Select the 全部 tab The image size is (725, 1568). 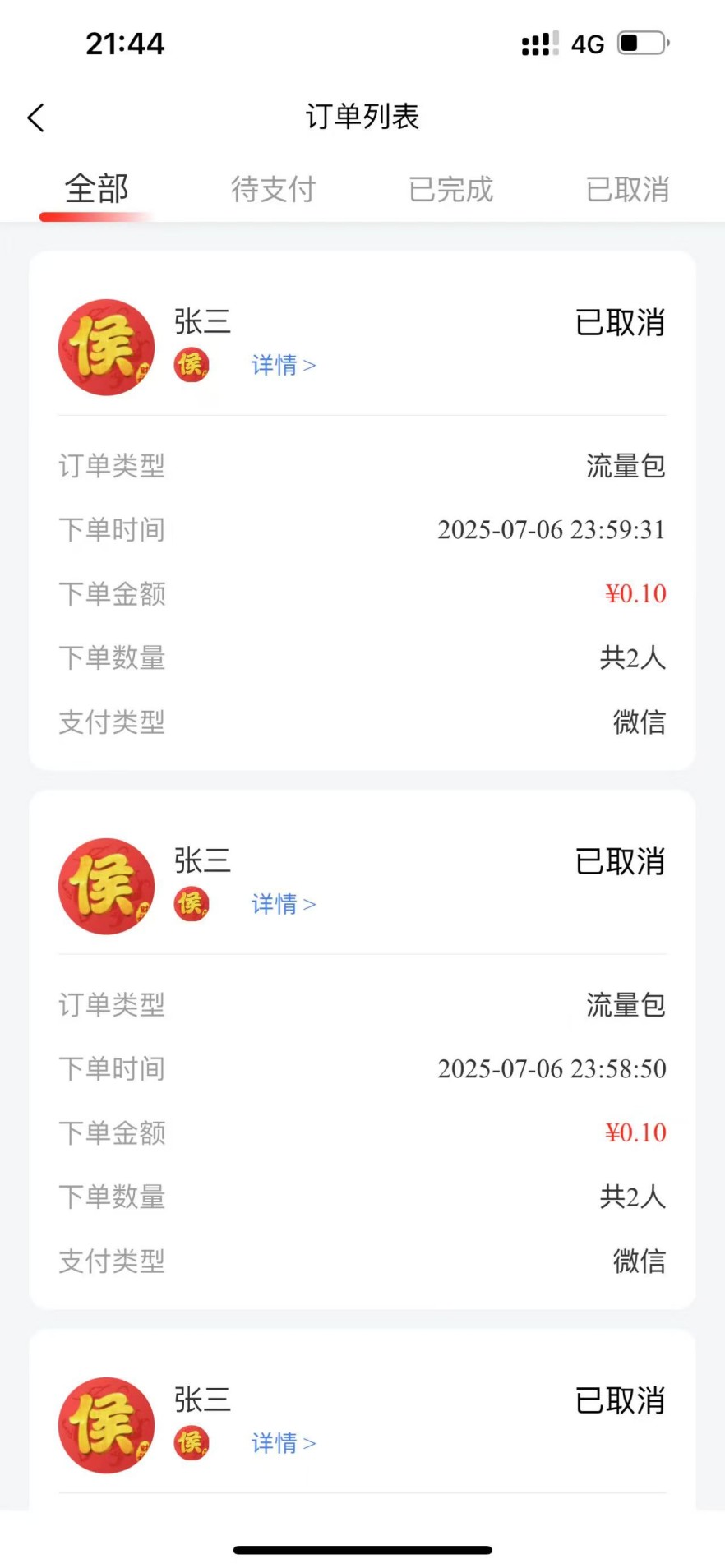pos(96,189)
